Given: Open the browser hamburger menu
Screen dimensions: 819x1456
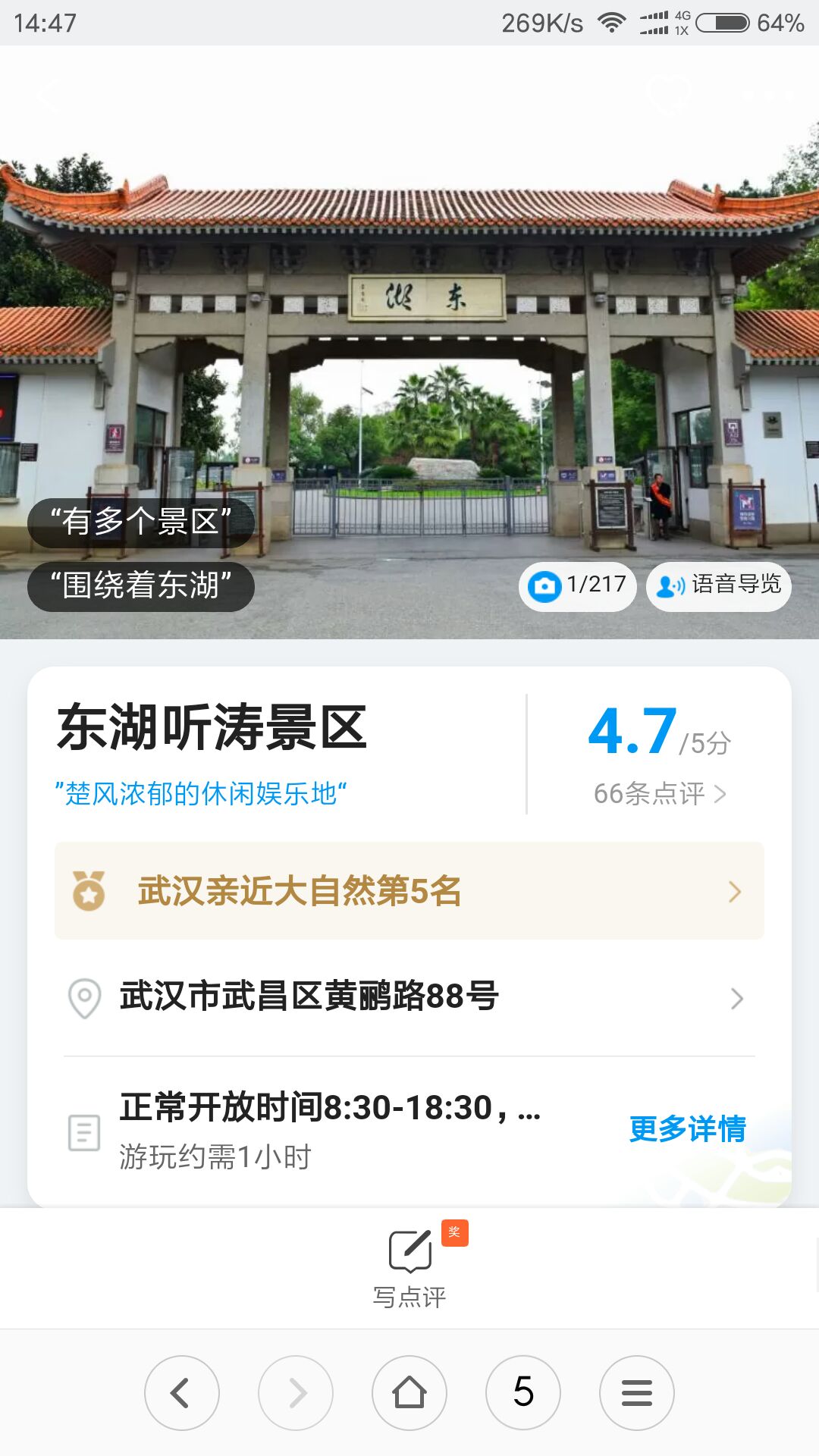Looking at the screenshot, I should click(x=637, y=1393).
